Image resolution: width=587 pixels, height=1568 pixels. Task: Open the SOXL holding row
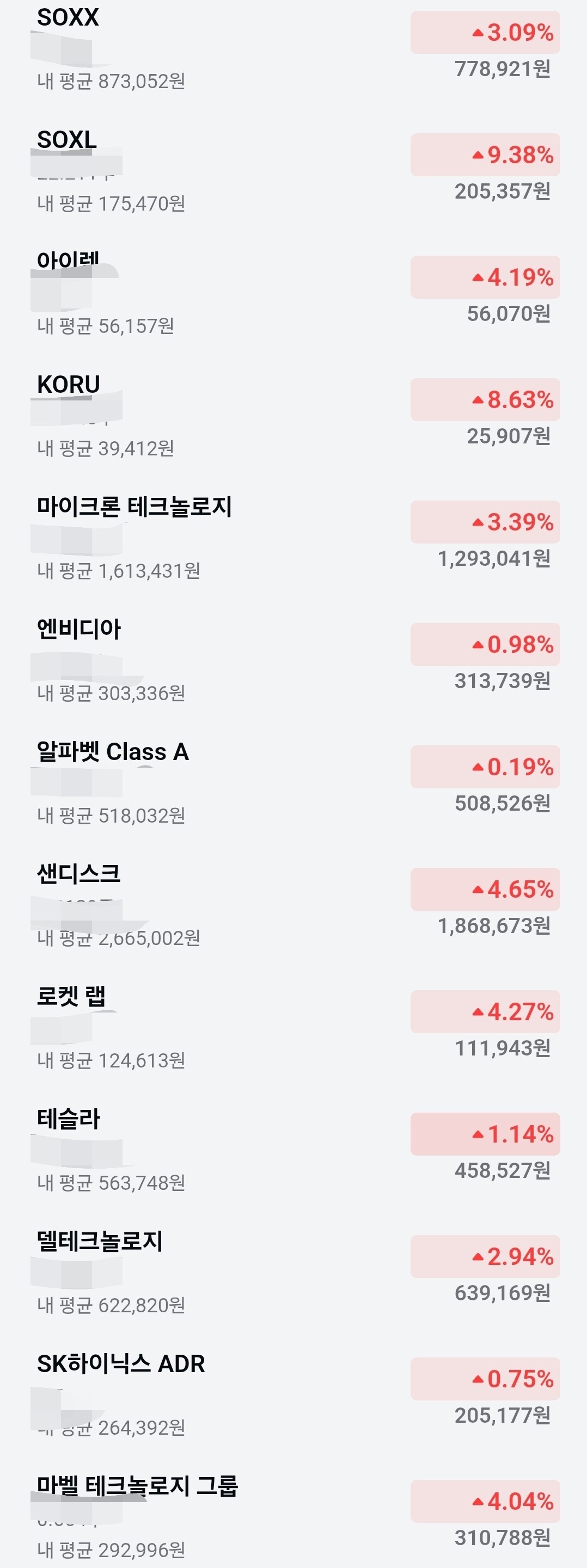coord(293,171)
